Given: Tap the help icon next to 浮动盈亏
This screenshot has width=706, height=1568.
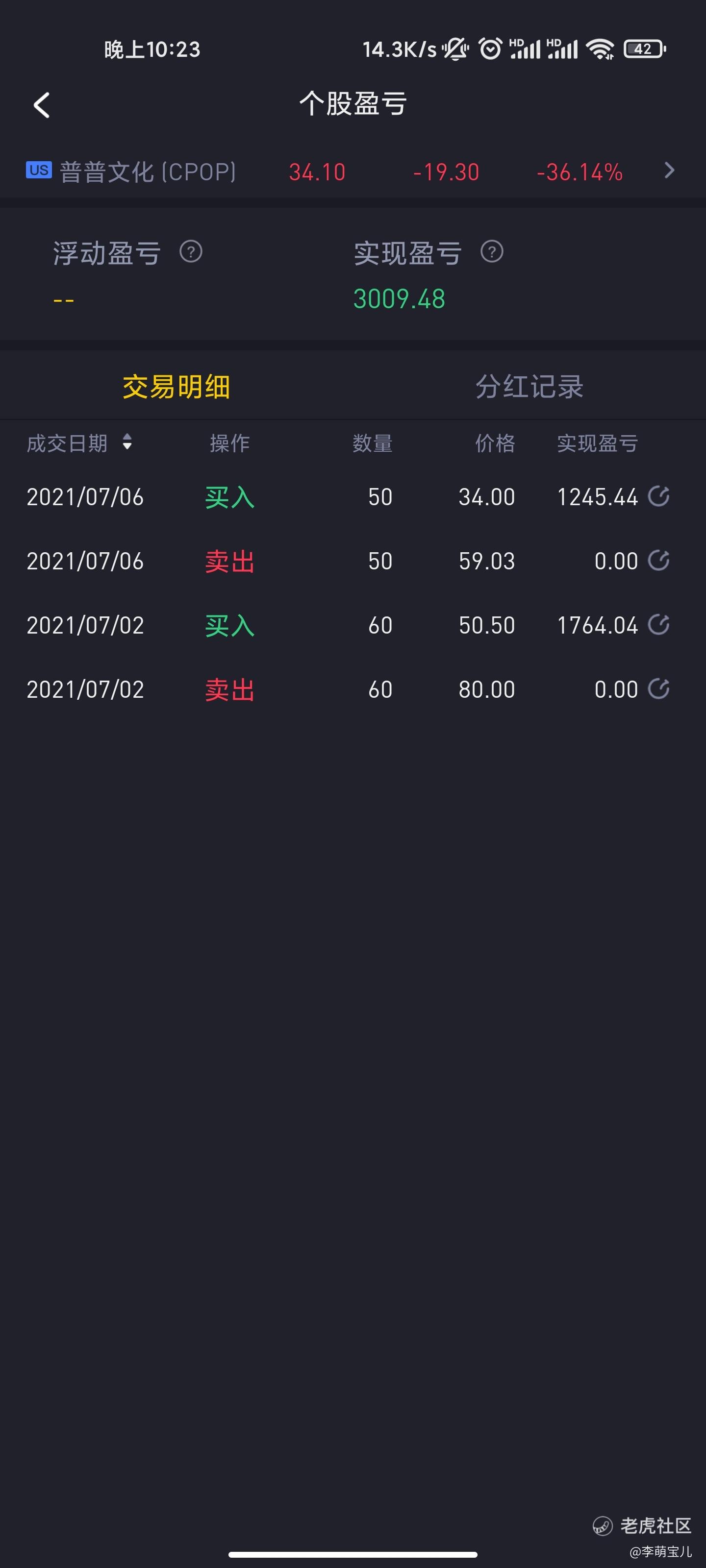Looking at the screenshot, I should tap(191, 251).
